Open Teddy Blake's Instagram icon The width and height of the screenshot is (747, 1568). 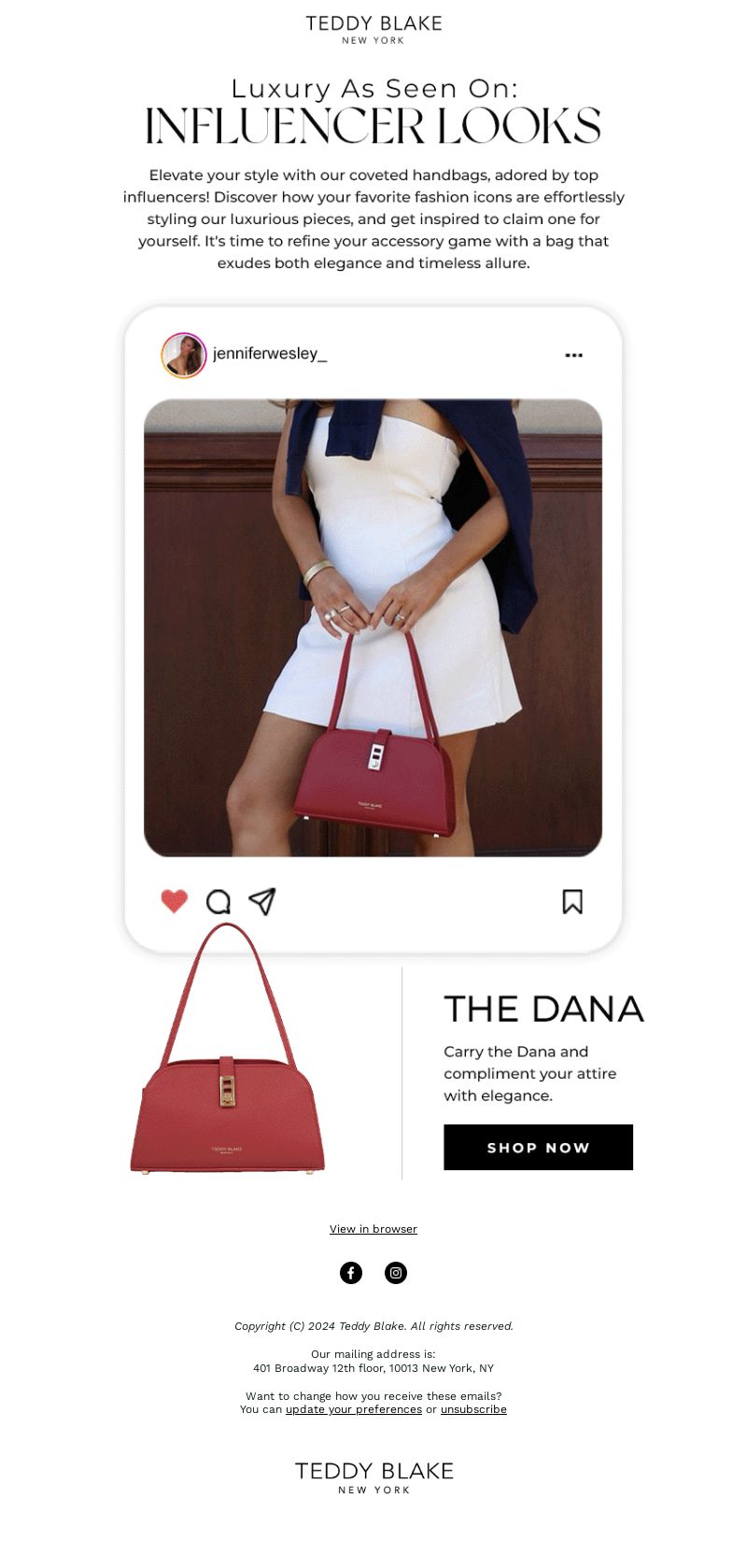pyautogui.click(x=396, y=1273)
